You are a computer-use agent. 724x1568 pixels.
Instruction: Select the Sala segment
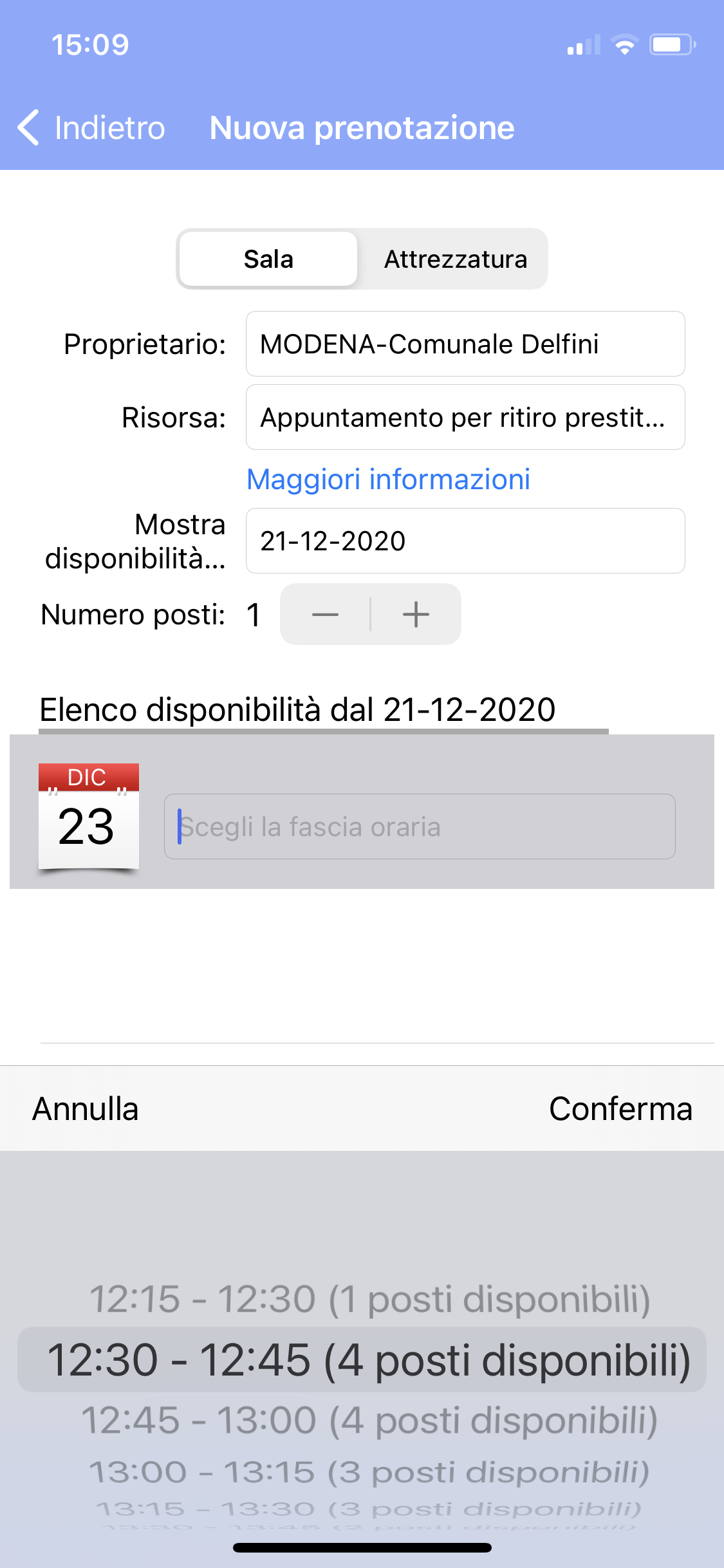tap(268, 259)
